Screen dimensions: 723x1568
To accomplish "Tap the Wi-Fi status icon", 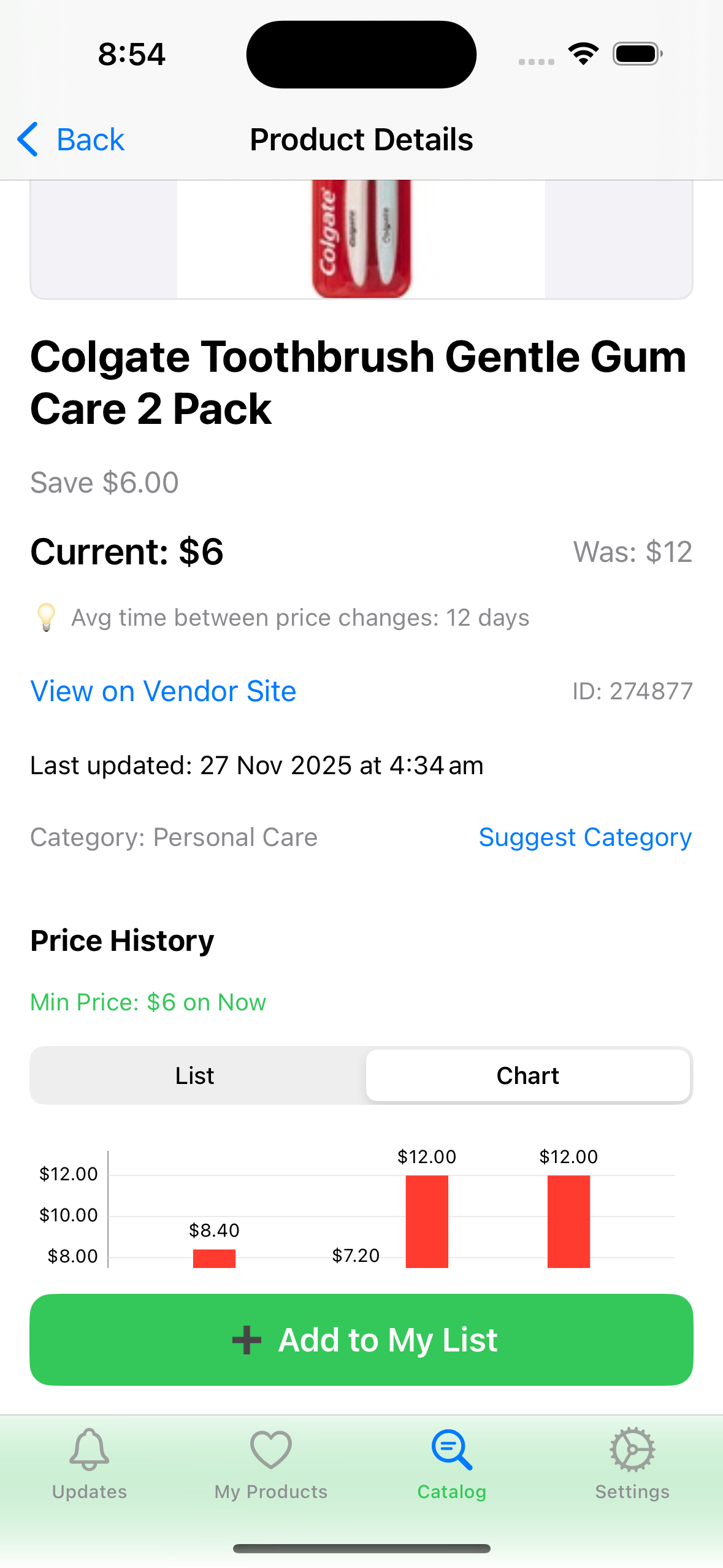I will pos(583,53).
